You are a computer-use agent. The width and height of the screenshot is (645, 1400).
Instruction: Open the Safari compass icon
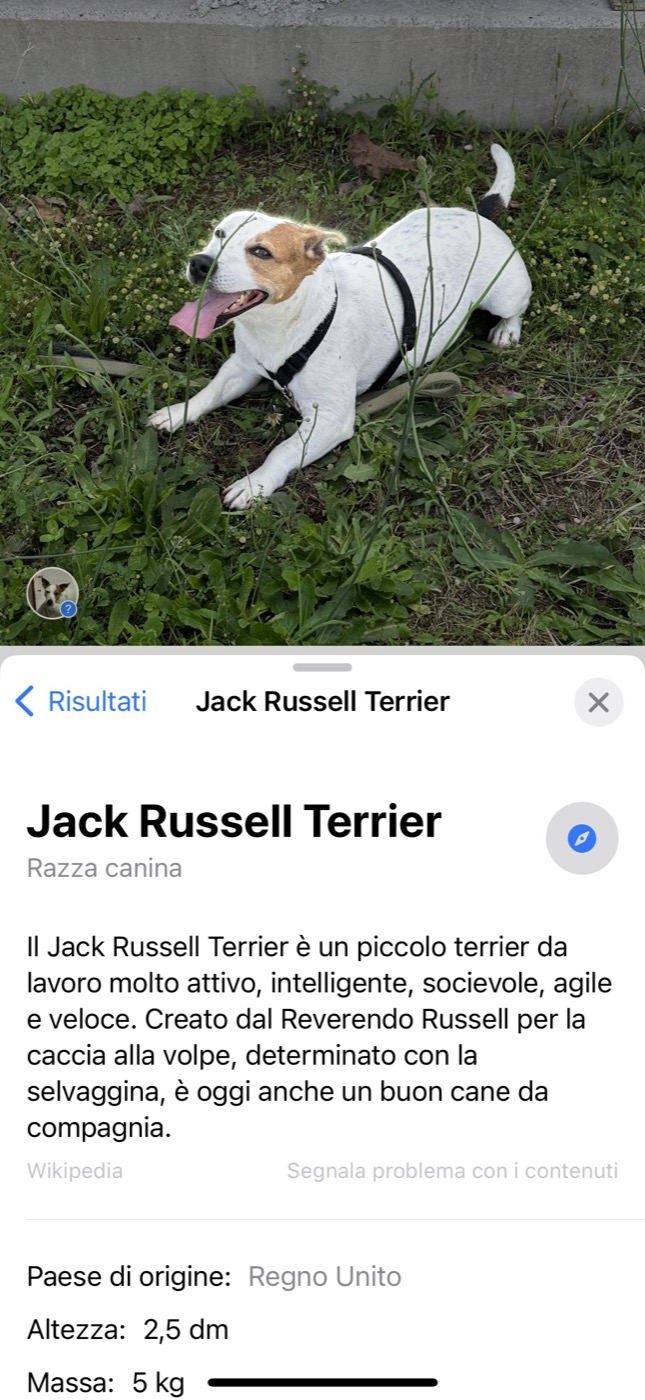coord(582,838)
